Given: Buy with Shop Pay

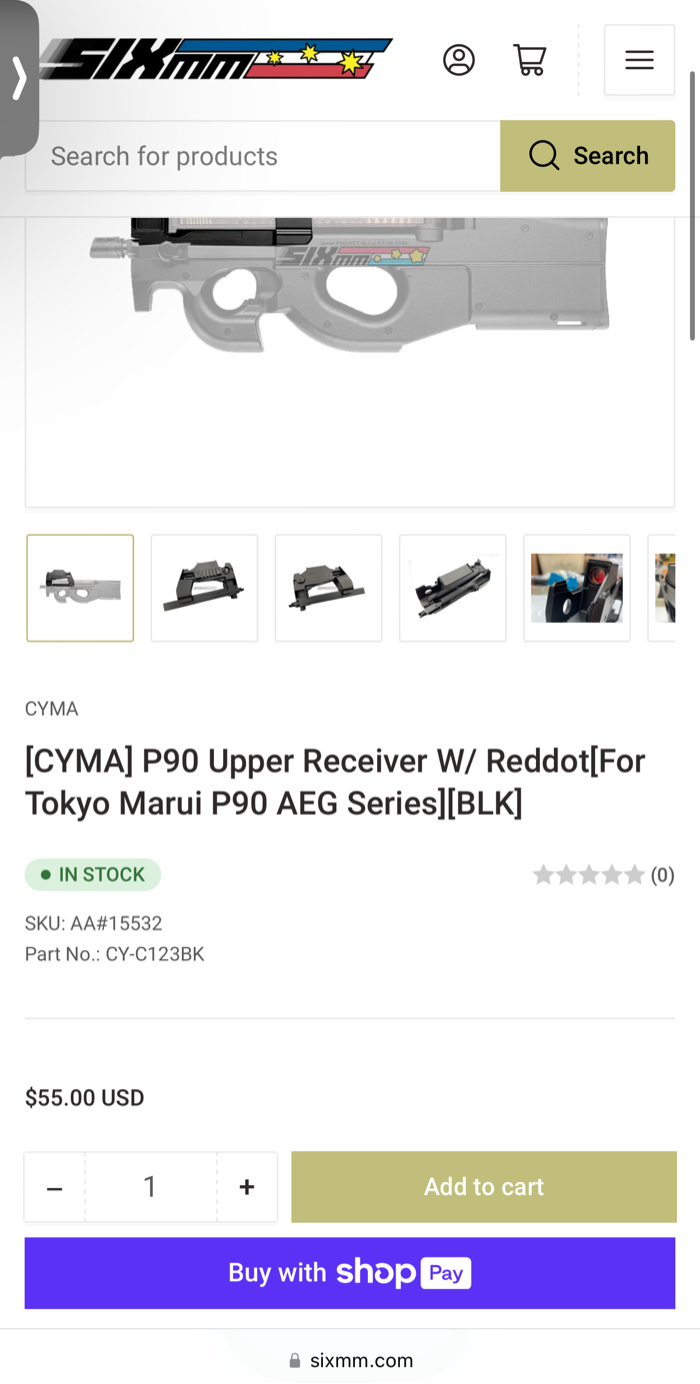Looking at the screenshot, I should click(350, 1273).
